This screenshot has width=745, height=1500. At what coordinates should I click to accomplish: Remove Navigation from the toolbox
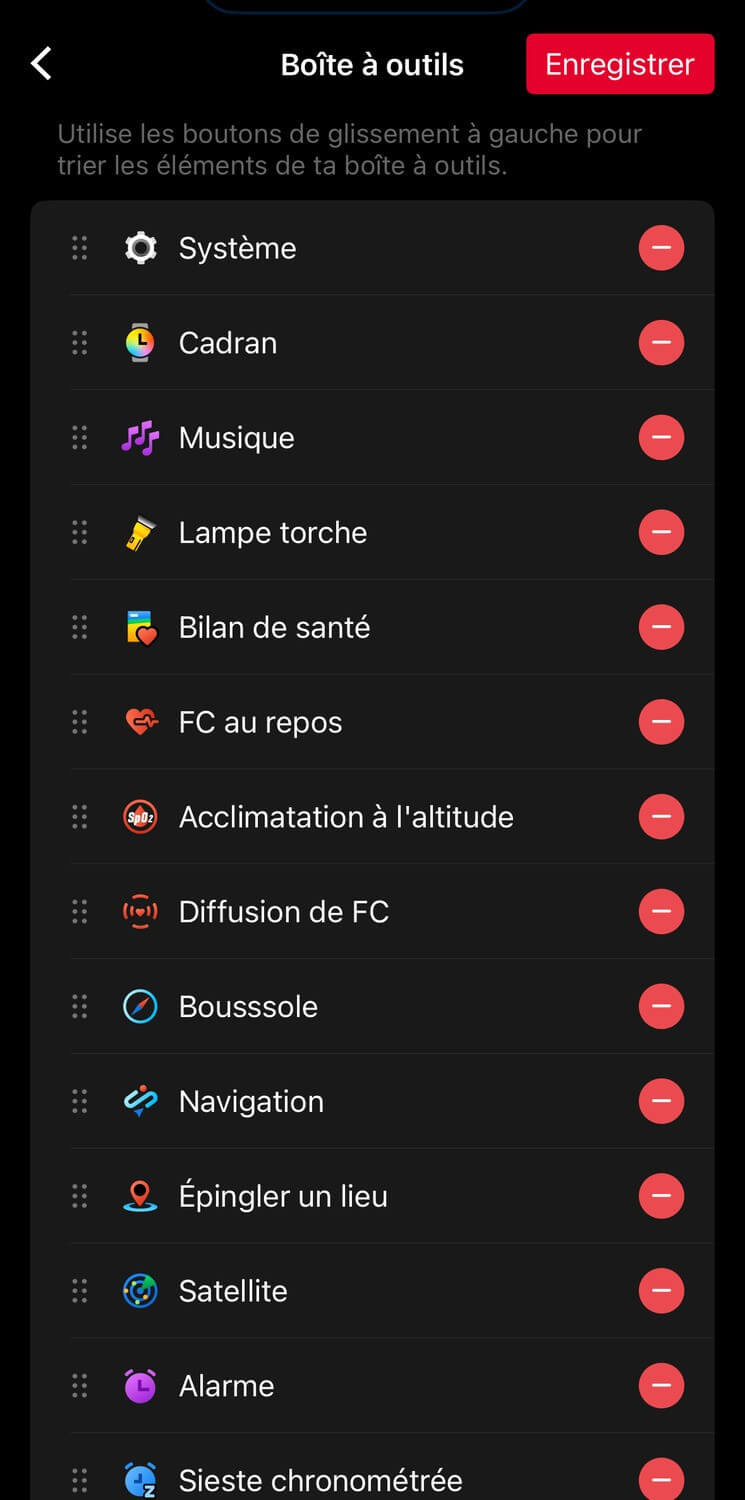[x=661, y=1101]
